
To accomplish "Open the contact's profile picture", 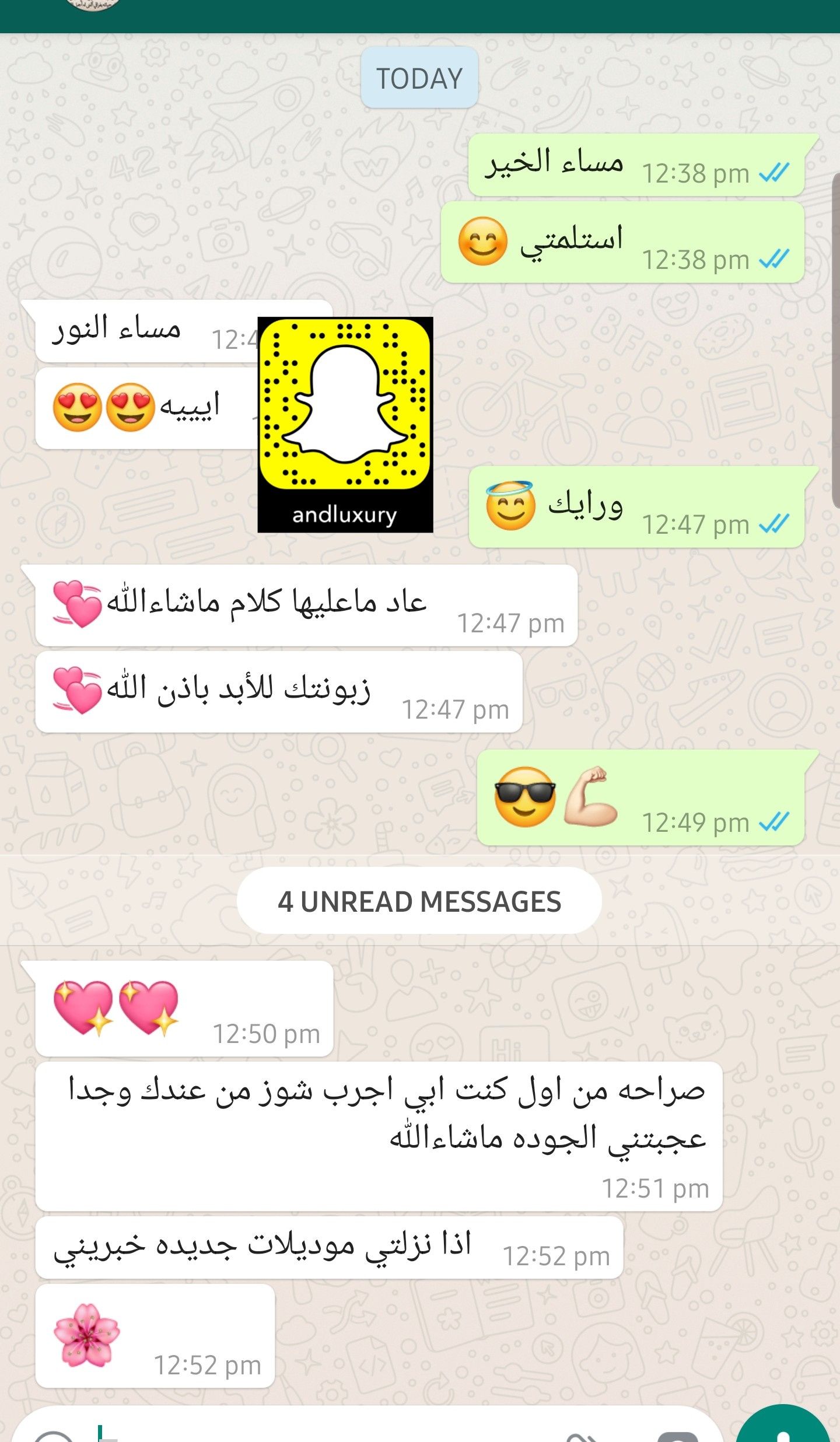I will [93, 5].
